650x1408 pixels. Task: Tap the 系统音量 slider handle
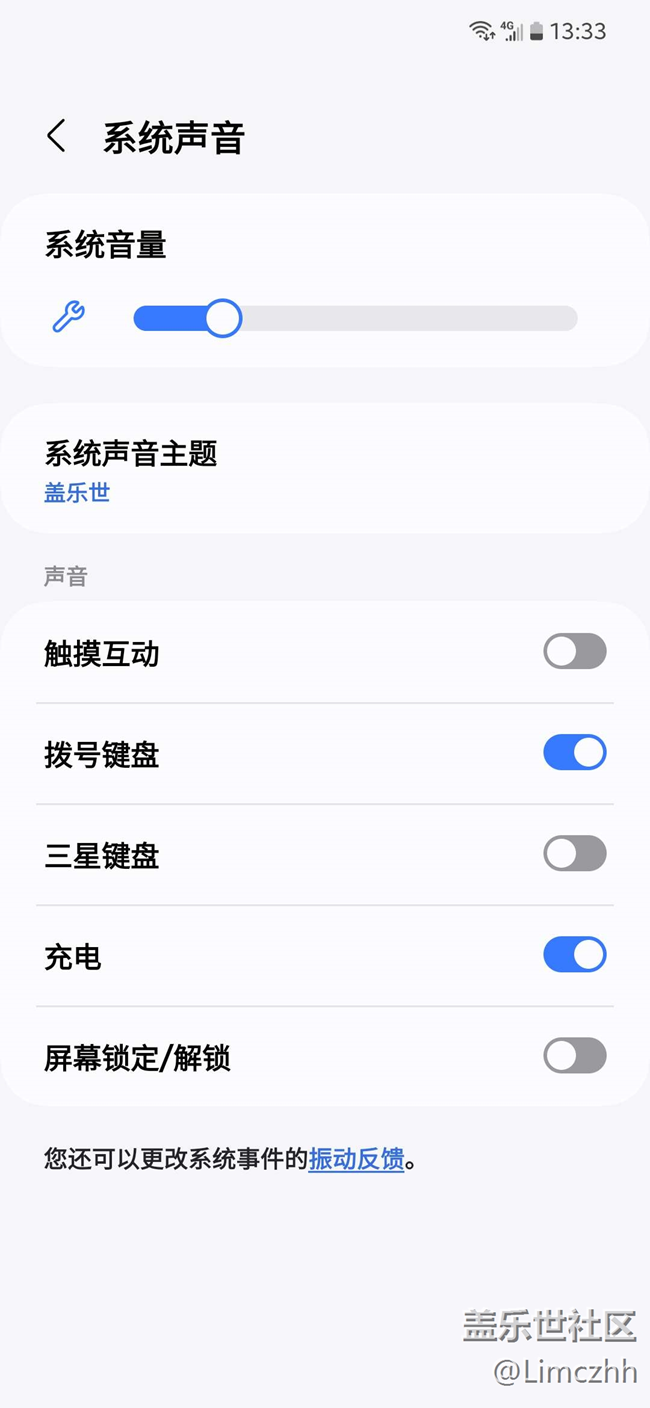pos(223,319)
